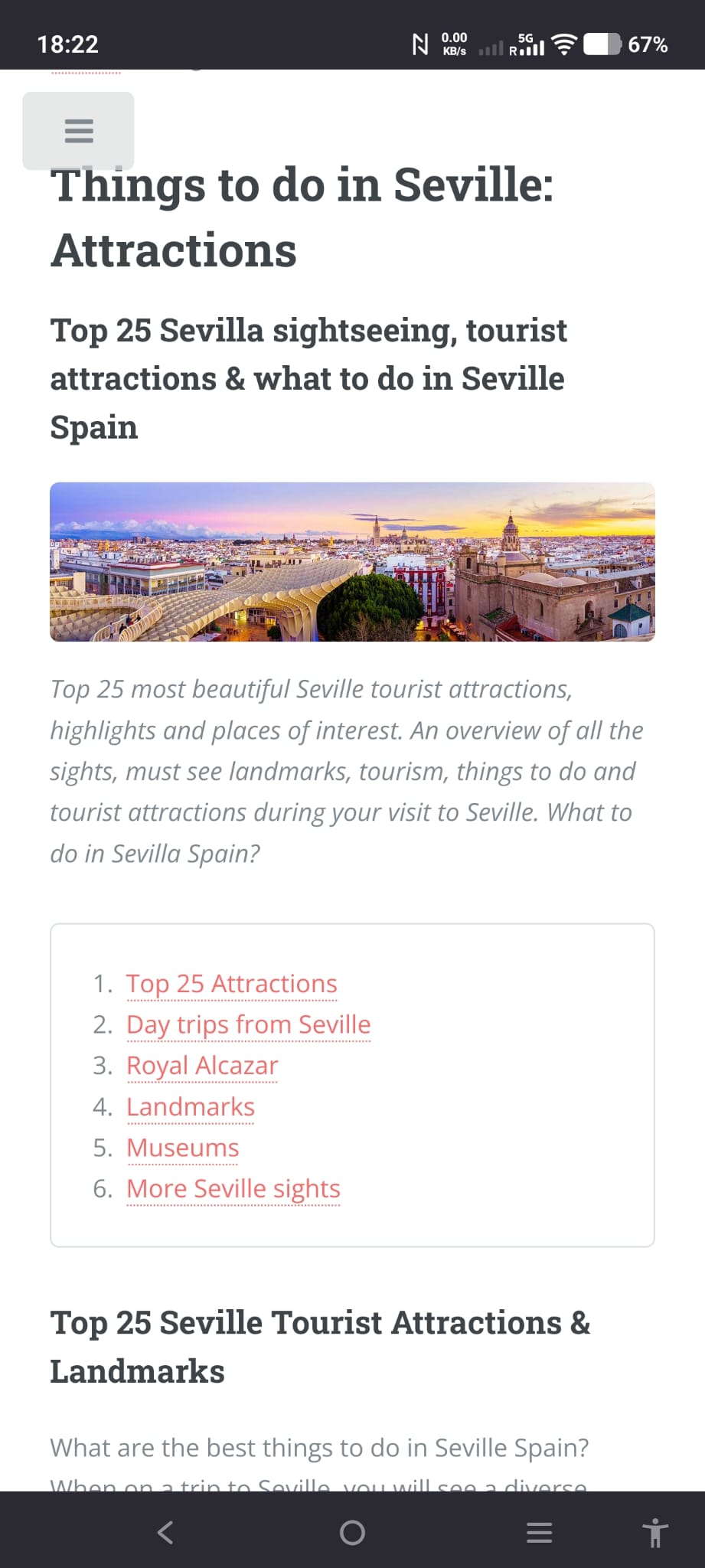Tap the system back button
Screen dimensions: 705x1568
click(165, 1532)
